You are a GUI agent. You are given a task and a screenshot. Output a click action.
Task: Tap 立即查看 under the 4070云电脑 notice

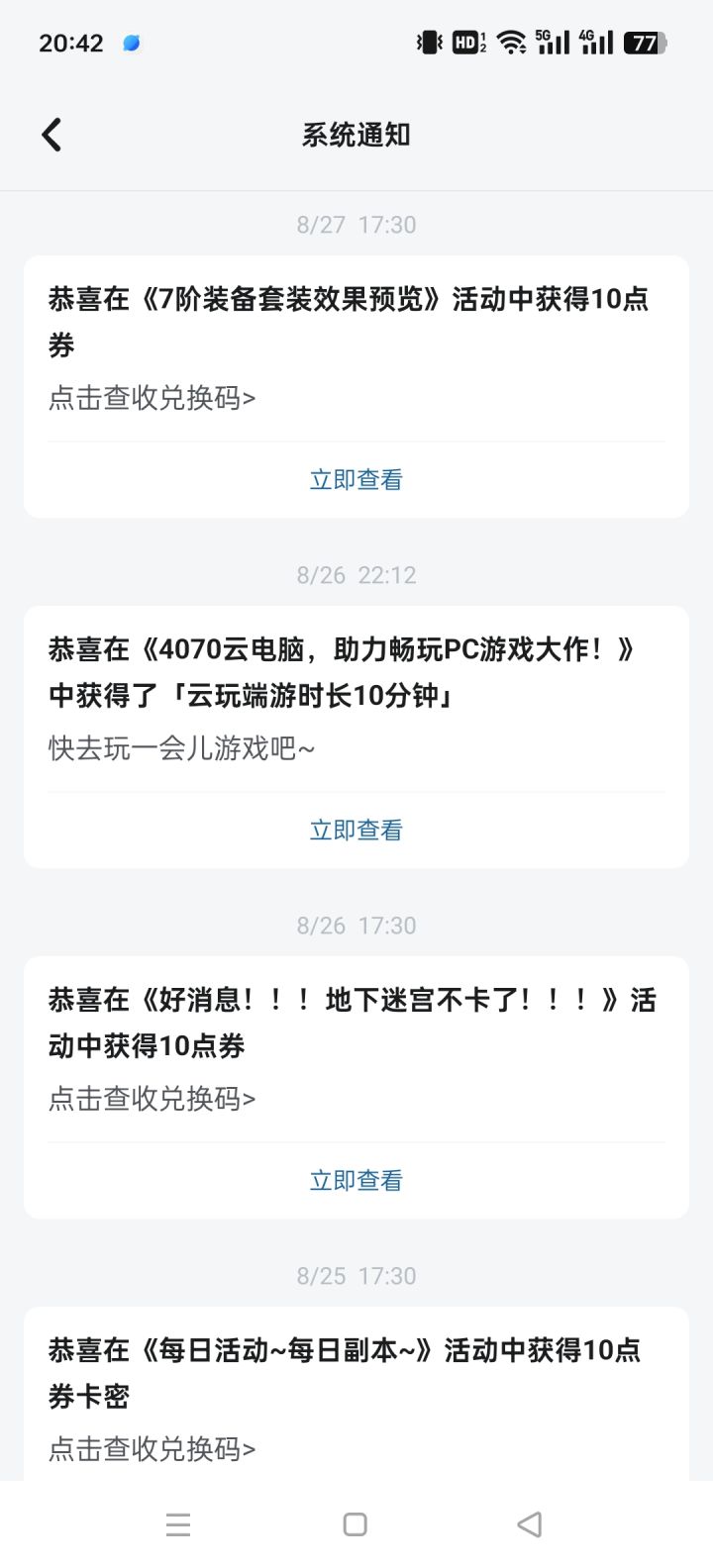pyautogui.click(x=356, y=831)
